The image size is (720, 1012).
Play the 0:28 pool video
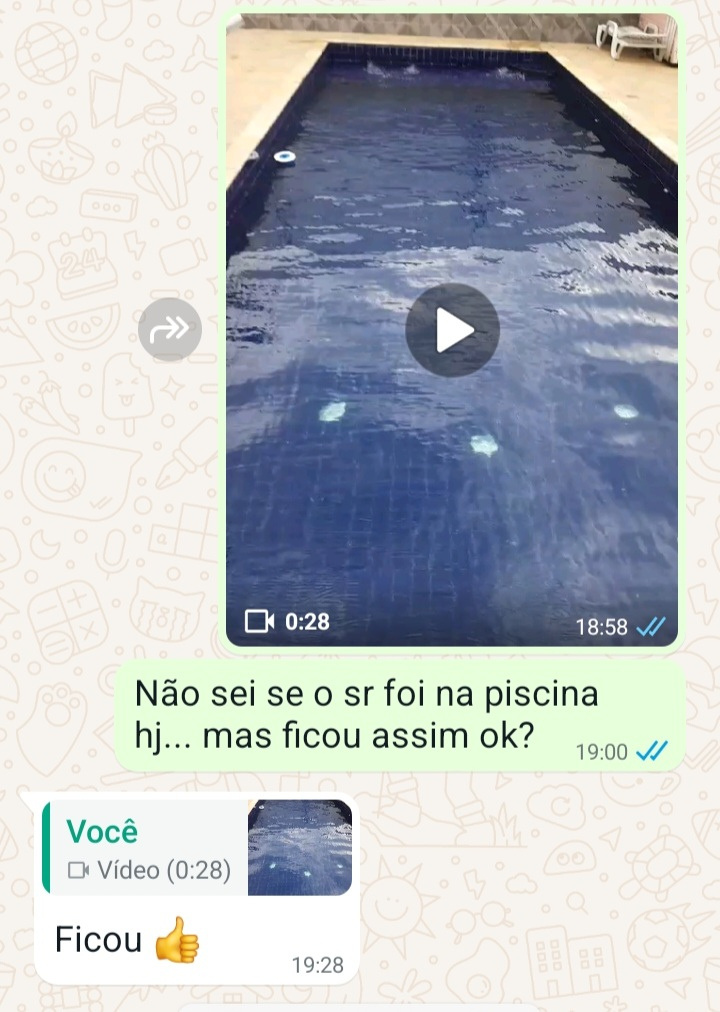pos(452,330)
